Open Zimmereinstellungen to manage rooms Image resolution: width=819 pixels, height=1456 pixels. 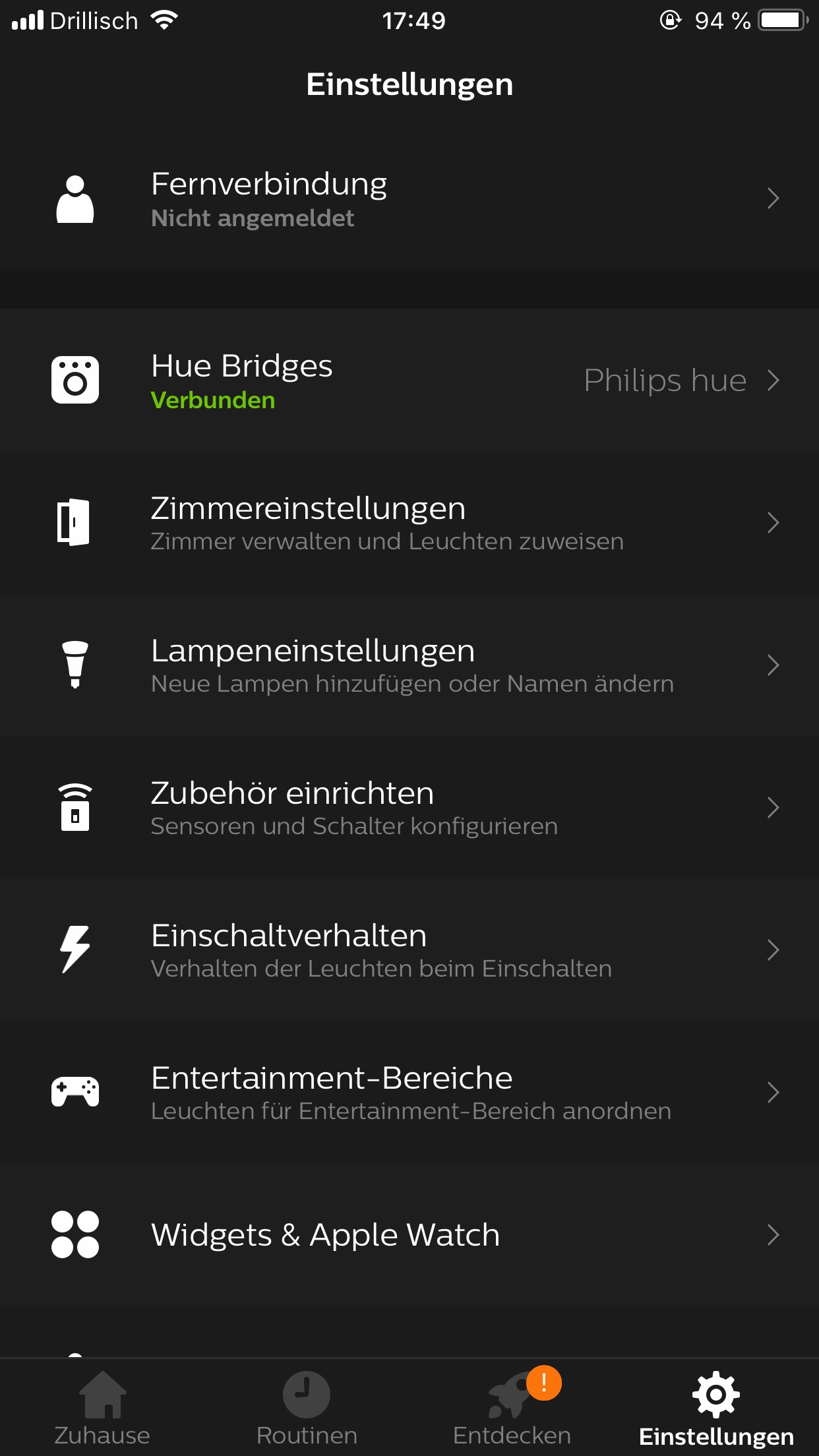(409, 523)
